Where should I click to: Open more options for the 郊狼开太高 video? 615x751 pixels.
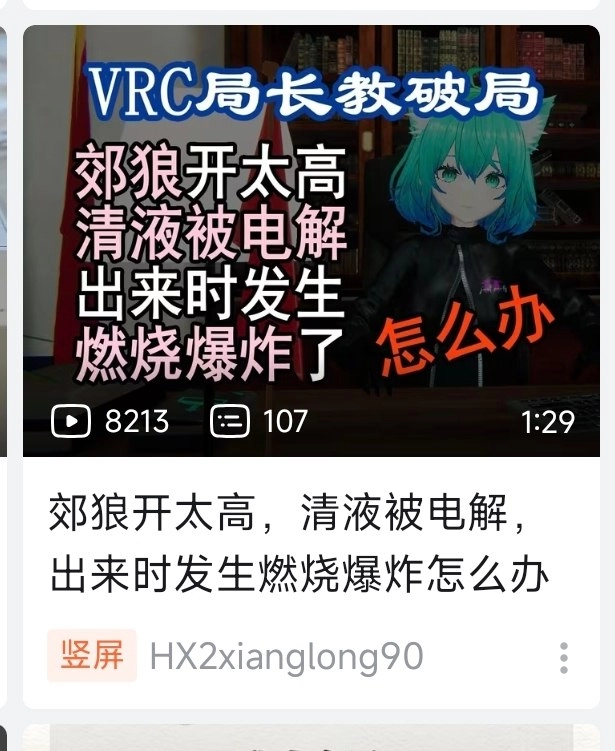coord(564,658)
